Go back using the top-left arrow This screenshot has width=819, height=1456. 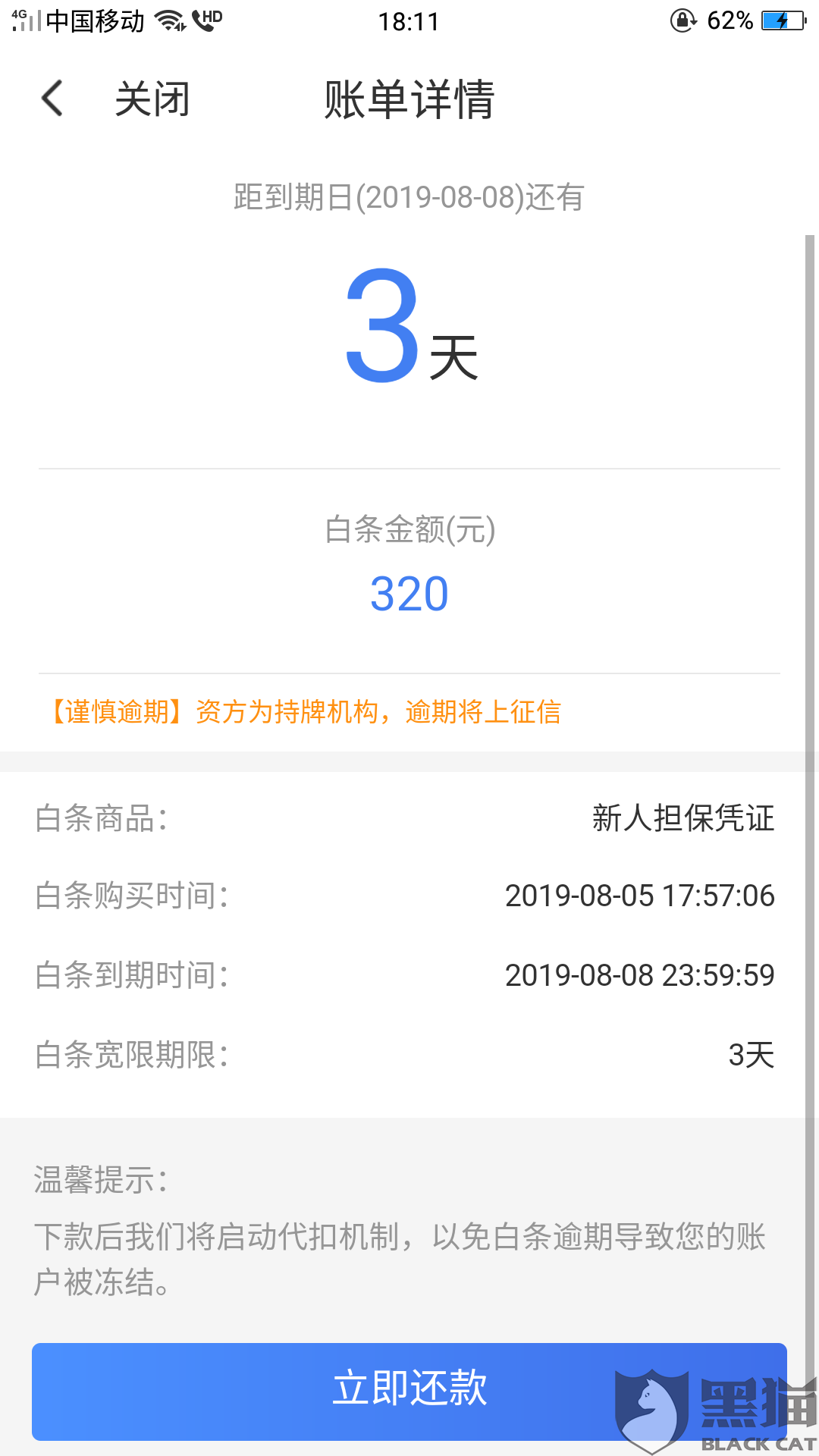[x=52, y=99]
